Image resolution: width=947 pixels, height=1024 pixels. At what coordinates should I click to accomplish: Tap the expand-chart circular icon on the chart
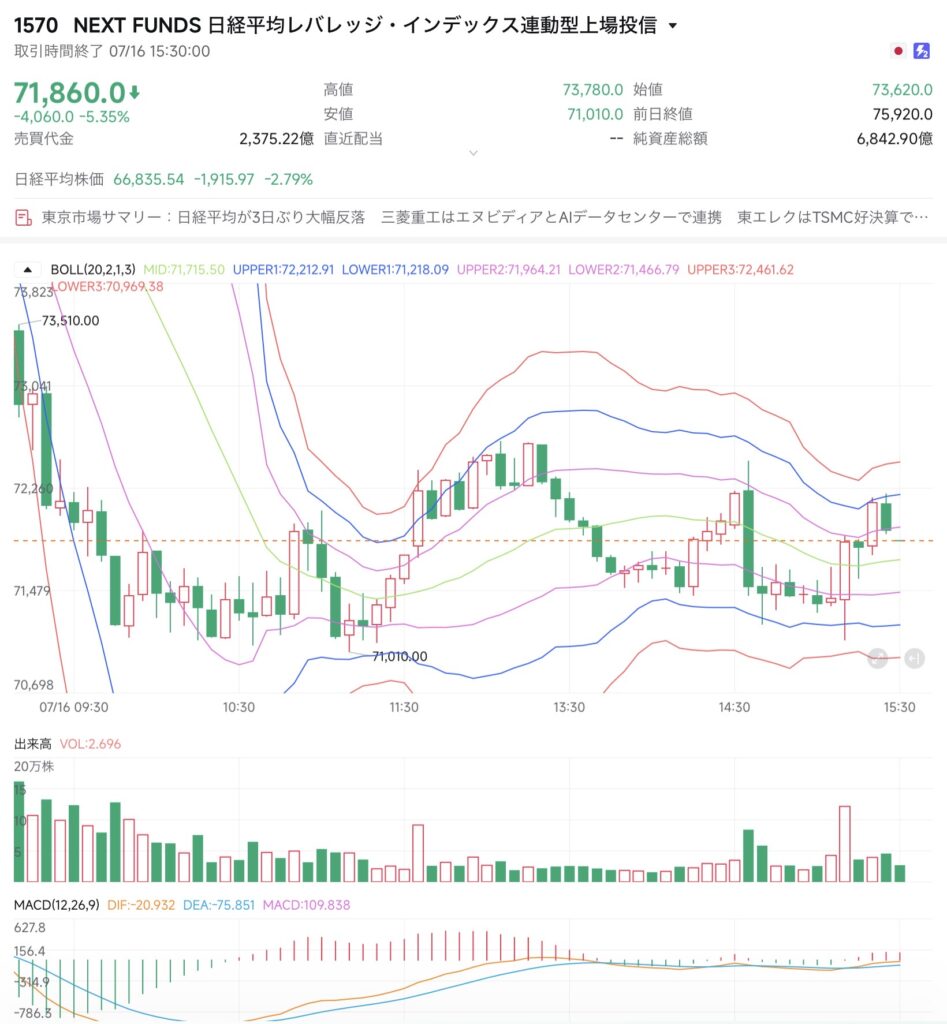pyautogui.click(x=877, y=658)
